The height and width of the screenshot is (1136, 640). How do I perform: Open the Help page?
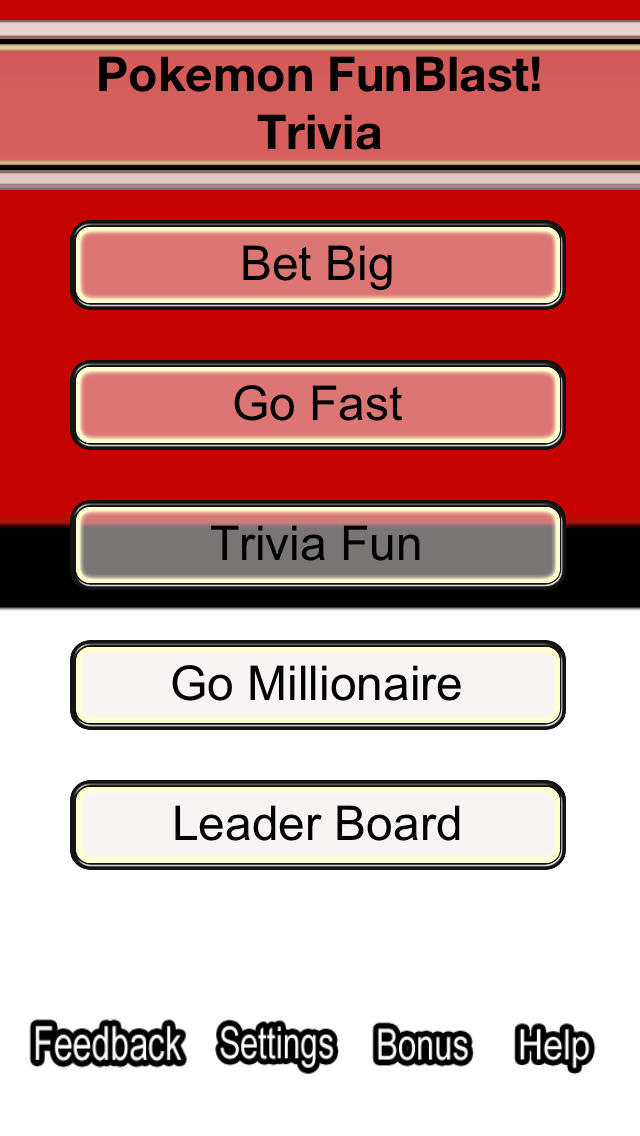coord(554,1046)
